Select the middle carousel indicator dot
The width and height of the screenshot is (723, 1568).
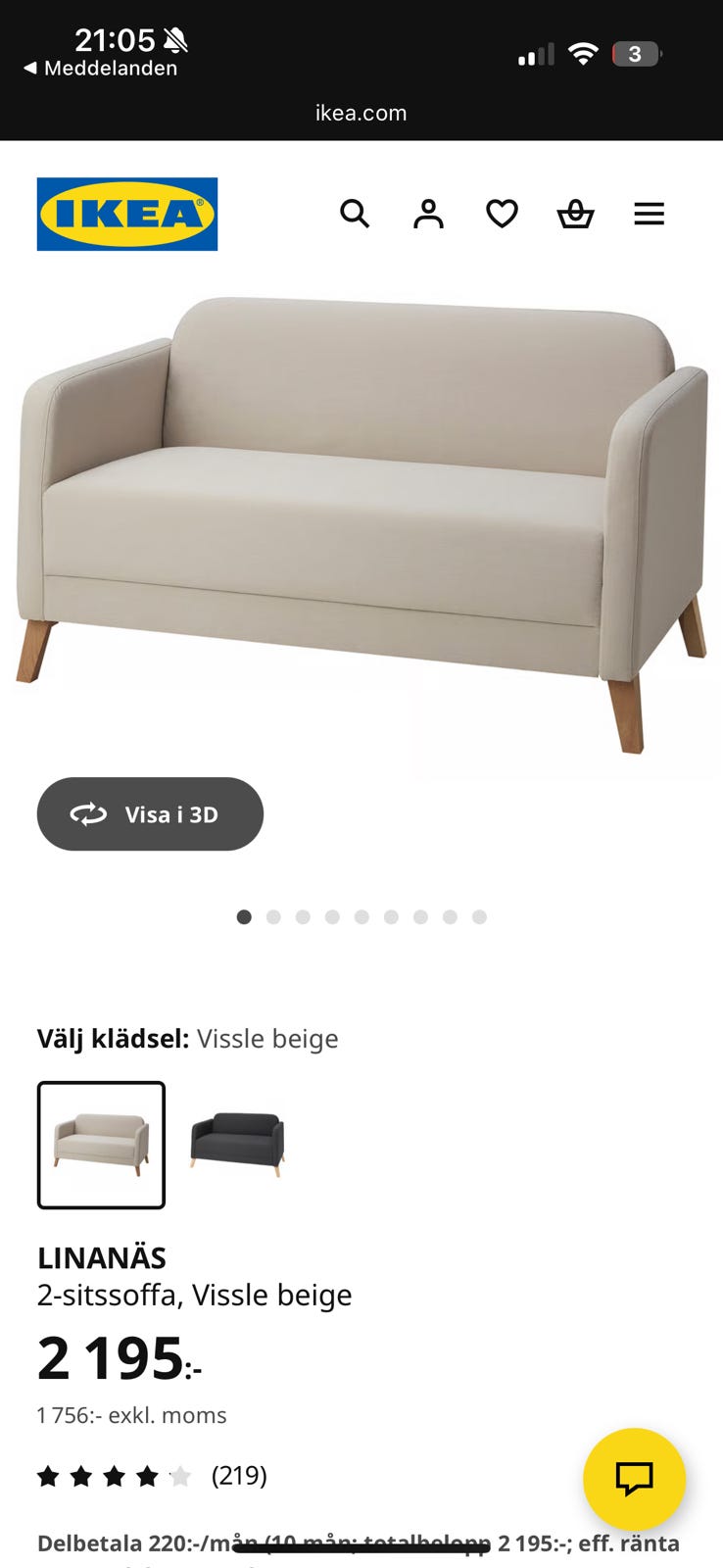click(x=361, y=917)
